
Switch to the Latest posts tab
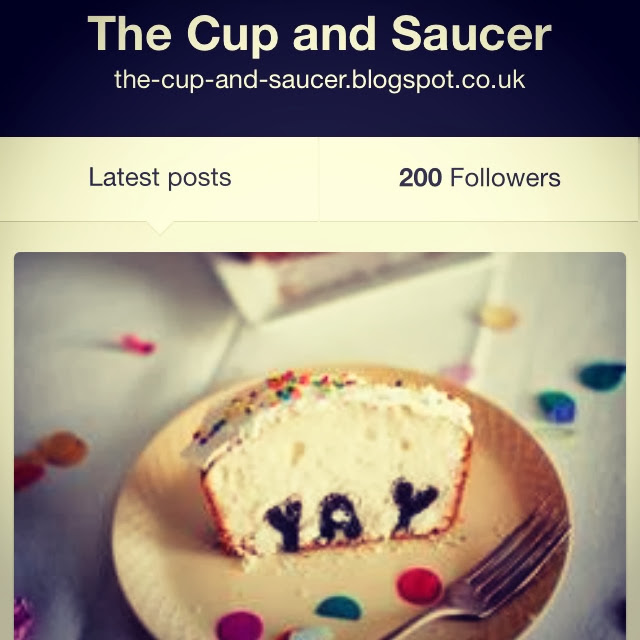[160, 178]
